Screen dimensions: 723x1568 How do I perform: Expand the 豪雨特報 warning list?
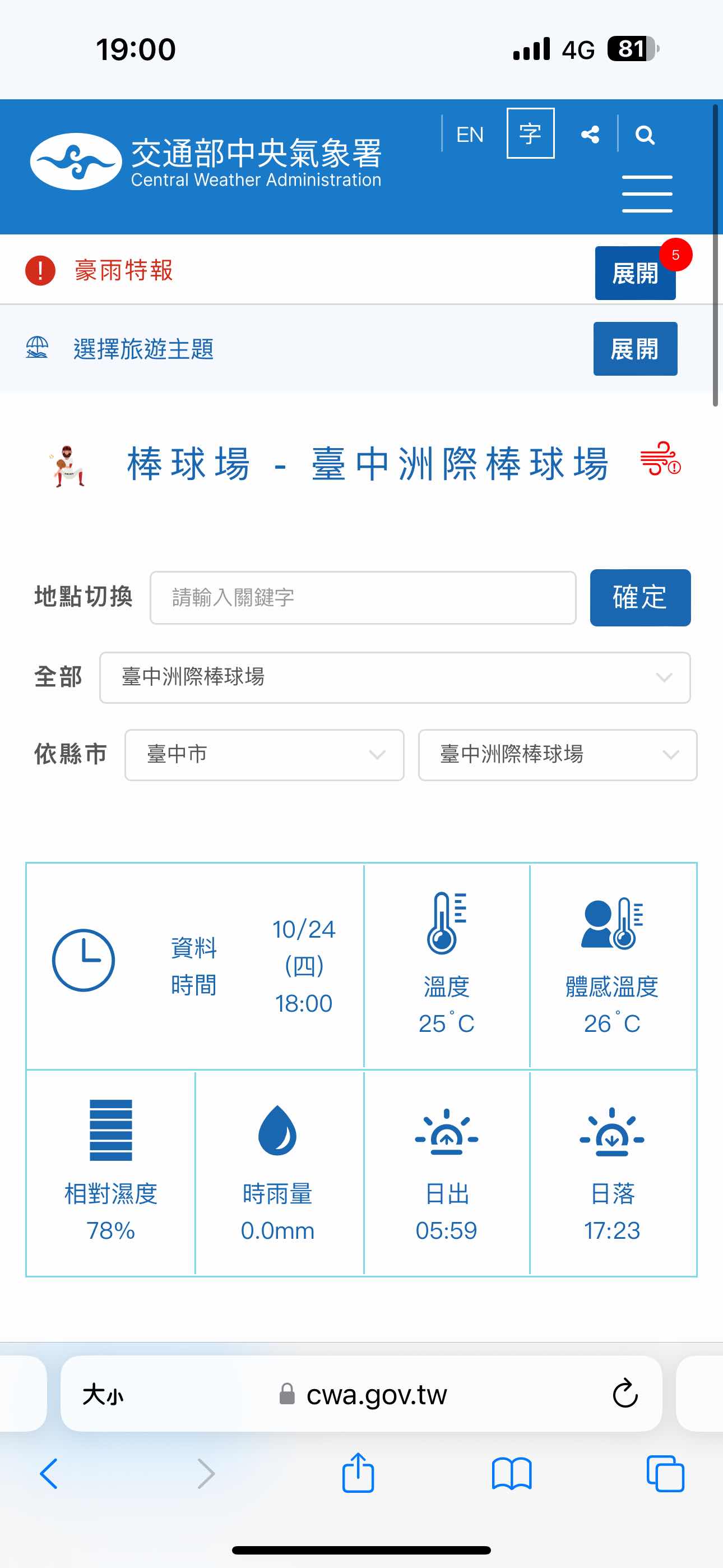tap(635, 273)
